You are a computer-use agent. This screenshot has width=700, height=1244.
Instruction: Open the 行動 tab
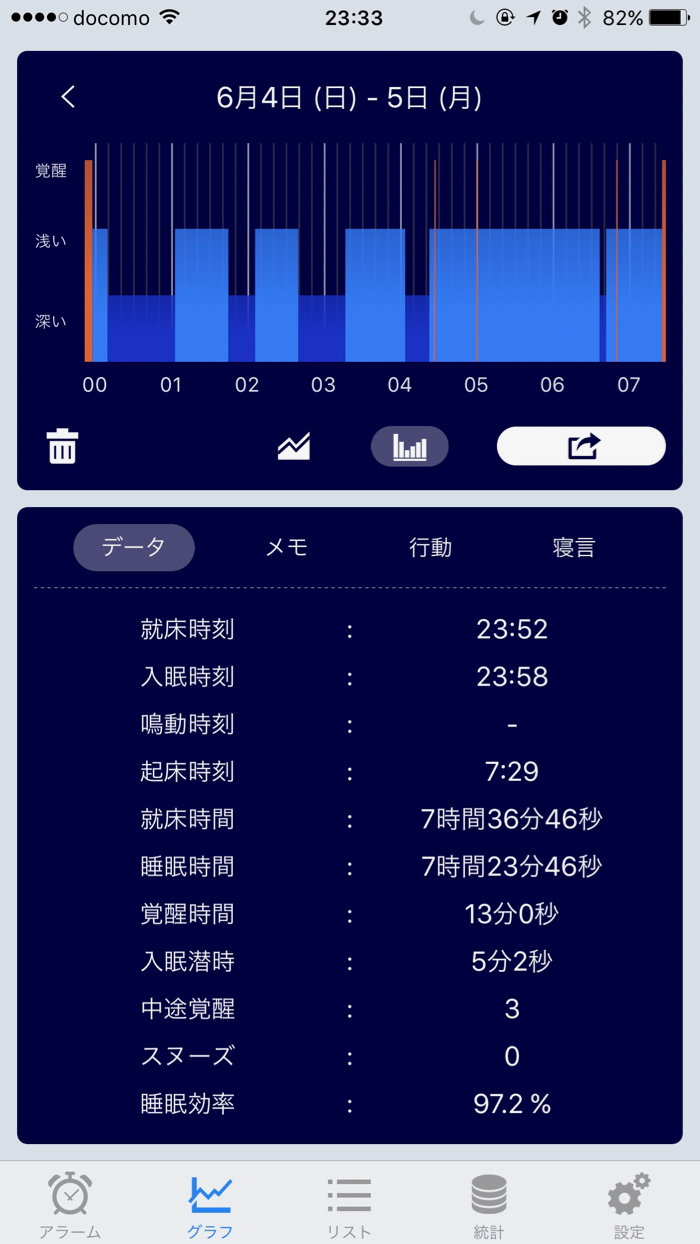[x=430, y=547]
